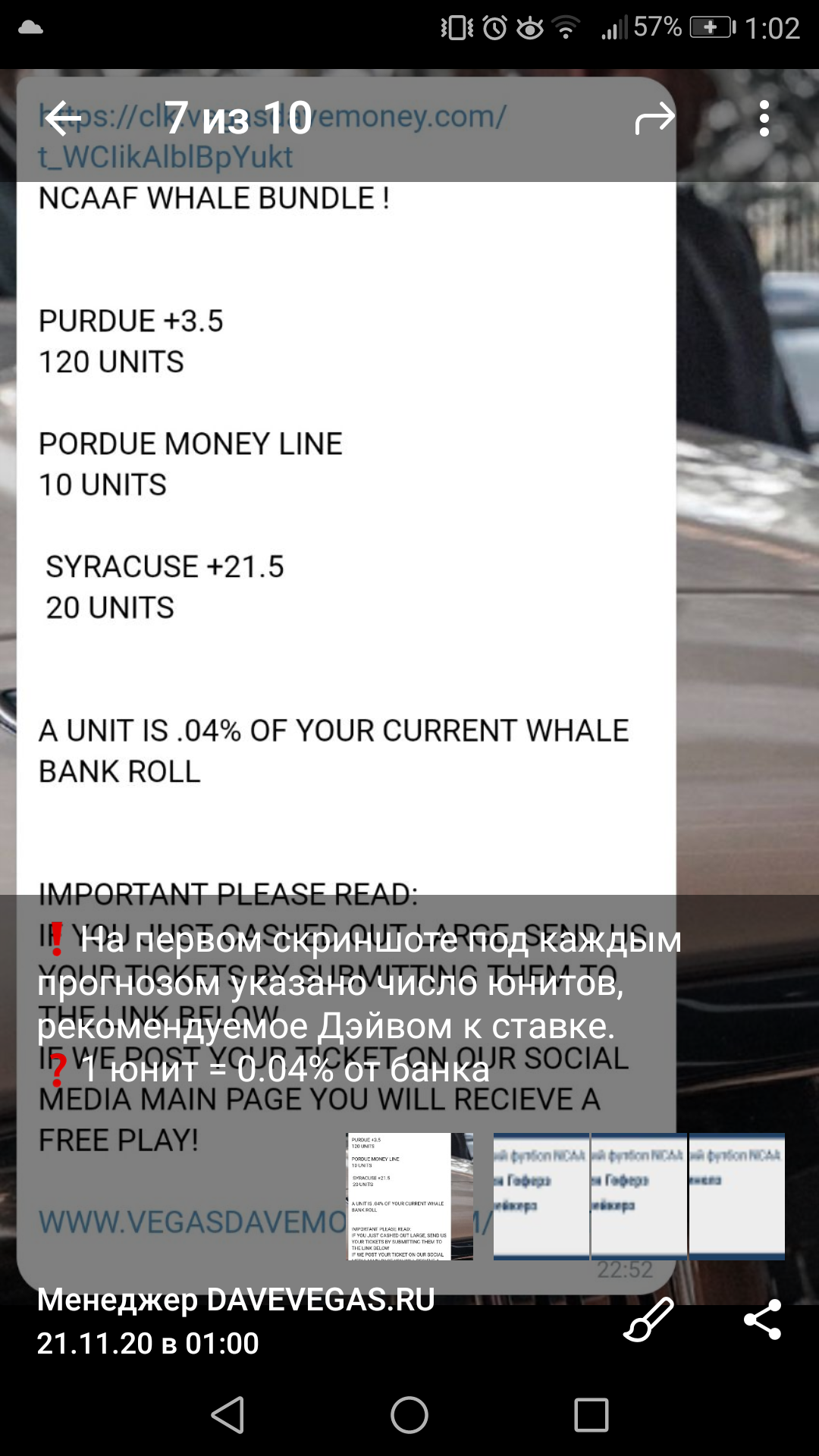Share the photo via share icon

(763, 1320)
